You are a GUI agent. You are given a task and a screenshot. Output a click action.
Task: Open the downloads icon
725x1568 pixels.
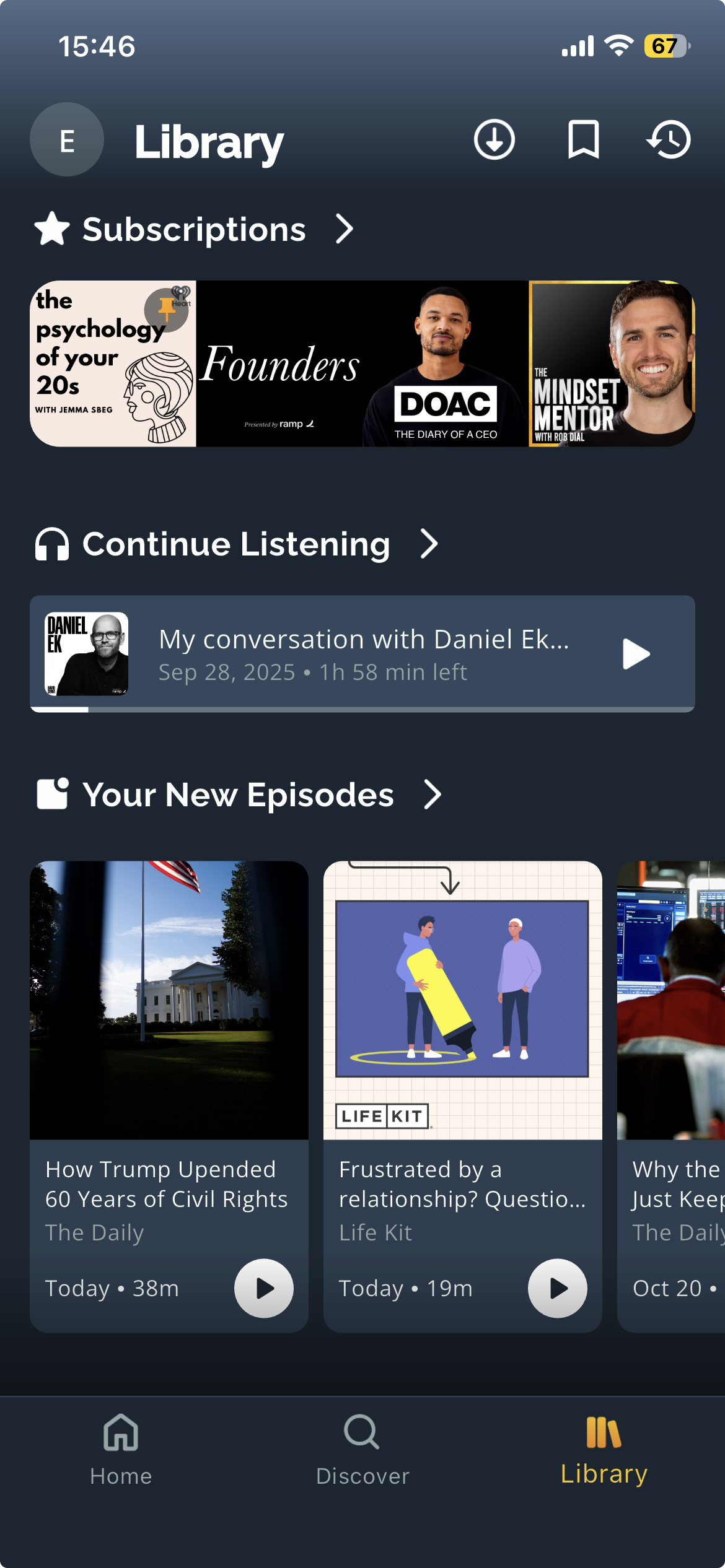(494, 140)
